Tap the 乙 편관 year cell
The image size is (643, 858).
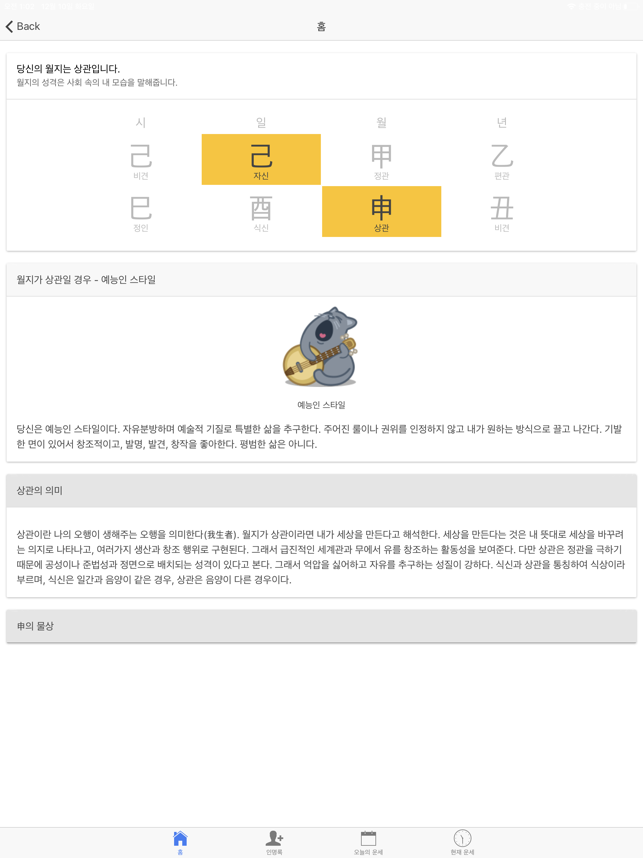click(501, 159)
